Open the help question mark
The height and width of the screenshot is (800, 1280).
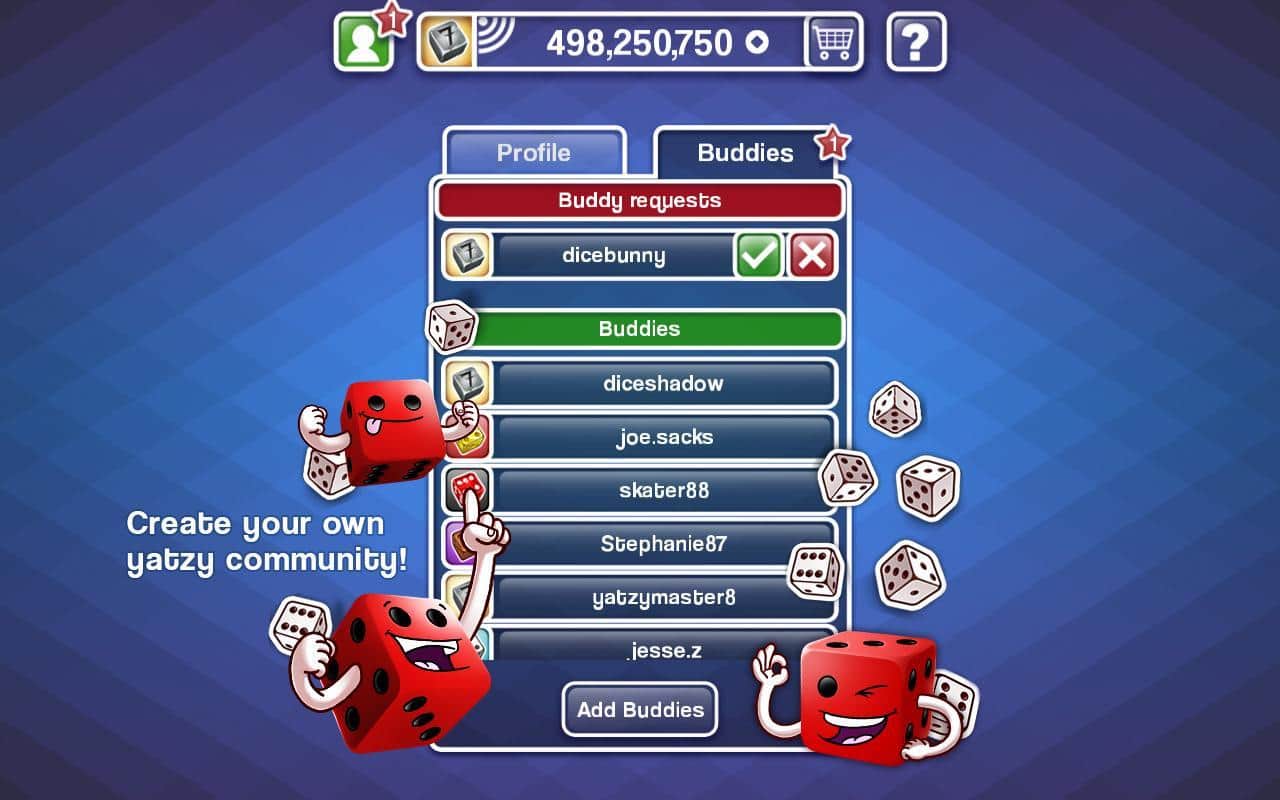click(x=915, y=43)
